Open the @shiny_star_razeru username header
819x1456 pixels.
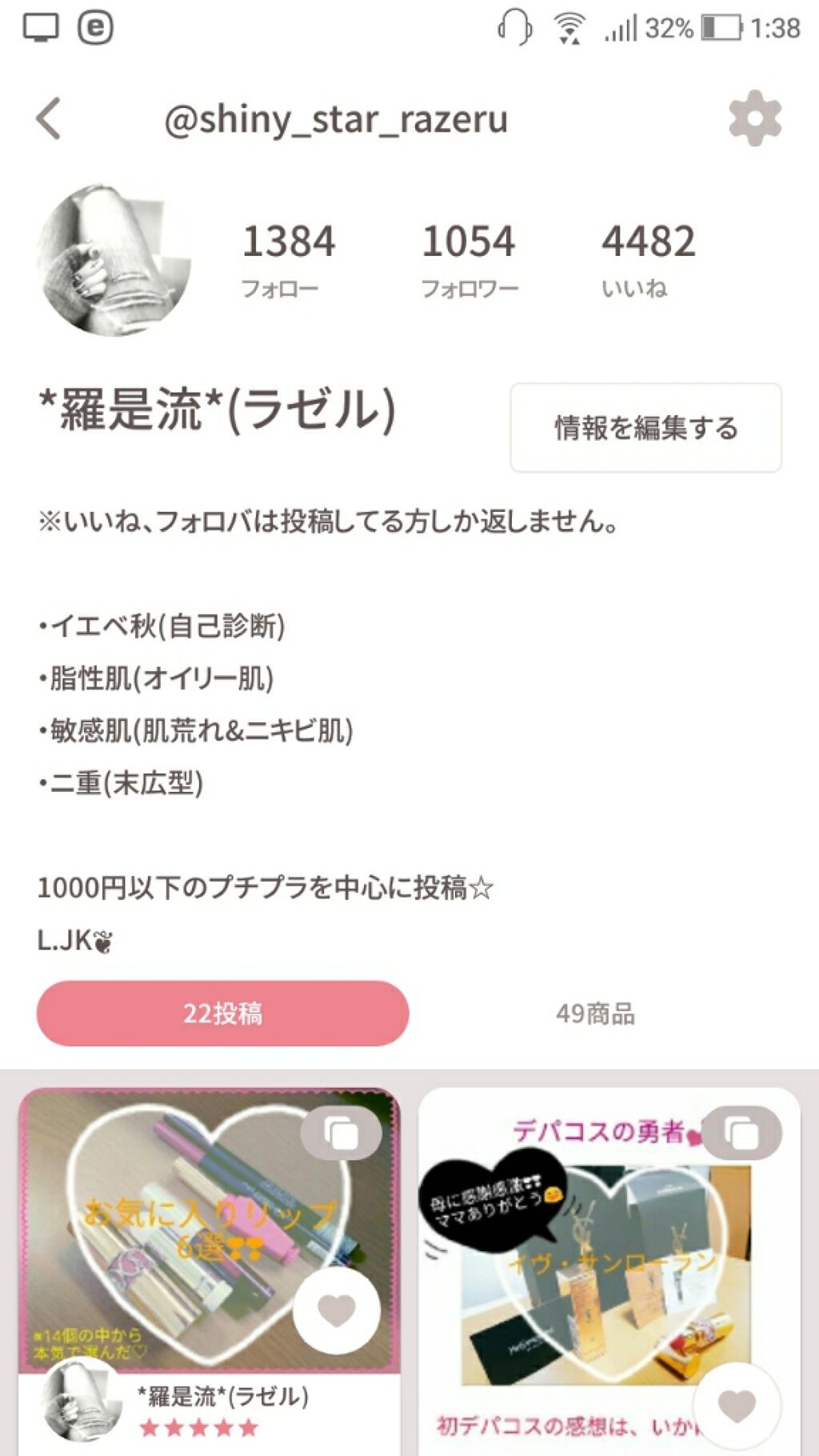[x=338, y=120]
